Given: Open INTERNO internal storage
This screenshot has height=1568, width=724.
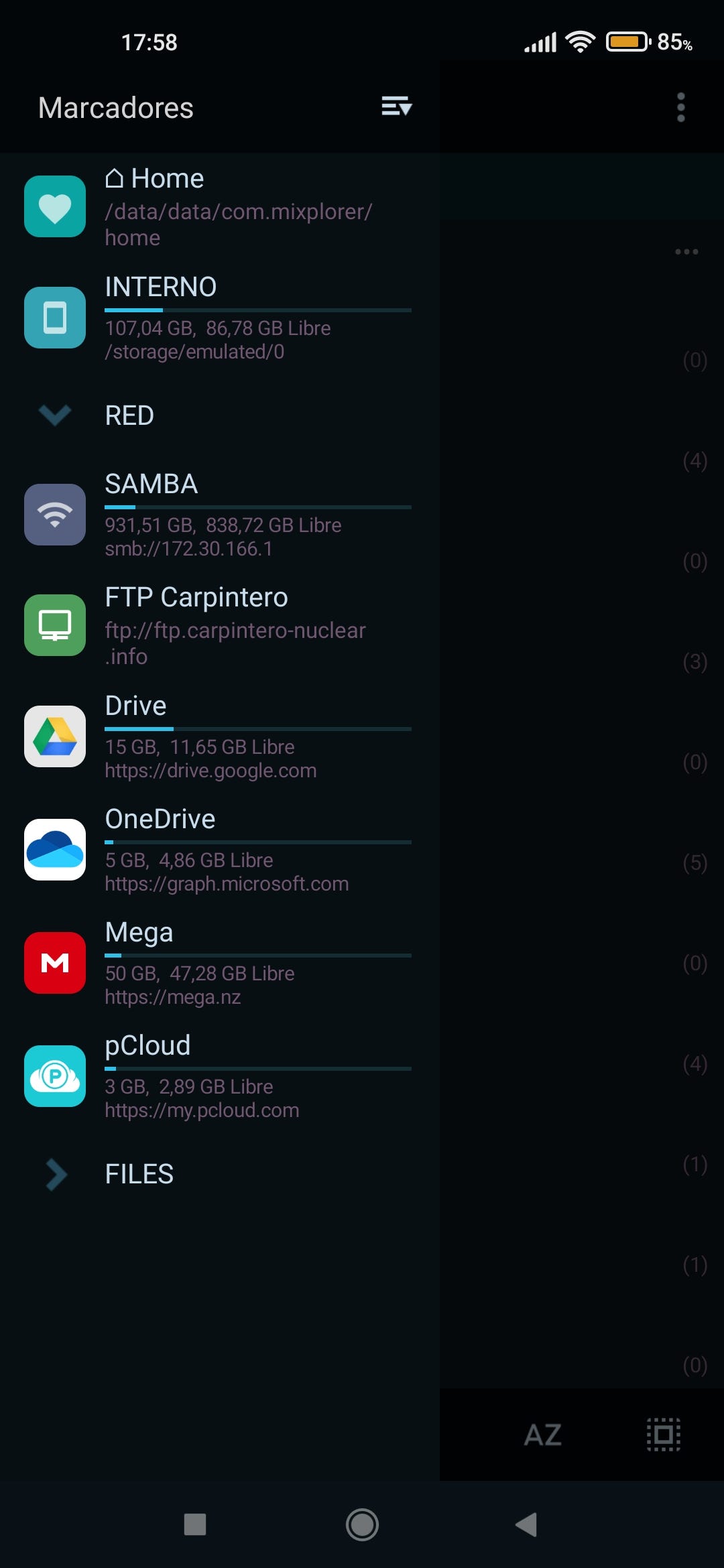Looking at the screenshot, I should pos(215,318).
